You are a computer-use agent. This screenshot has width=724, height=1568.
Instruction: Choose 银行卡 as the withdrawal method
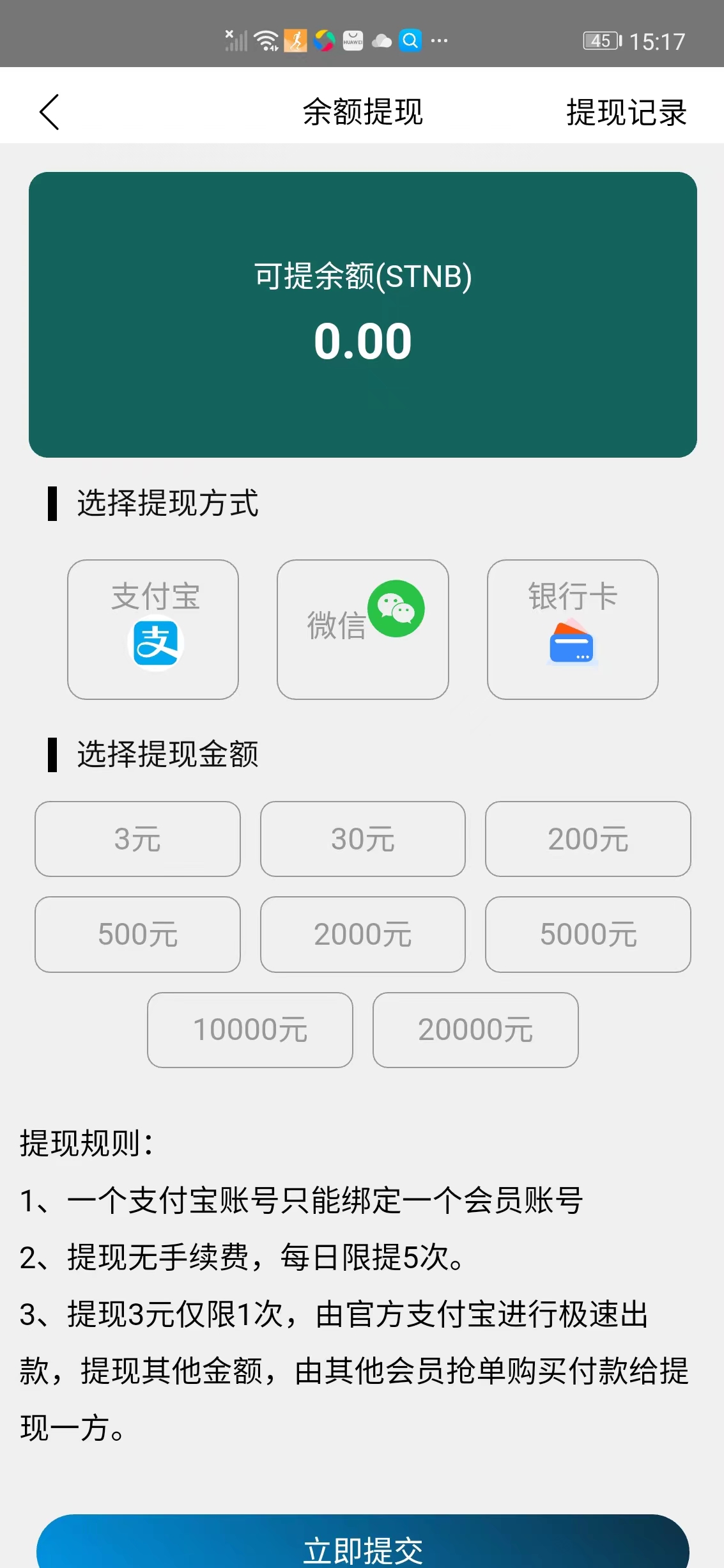coord(572,629)
